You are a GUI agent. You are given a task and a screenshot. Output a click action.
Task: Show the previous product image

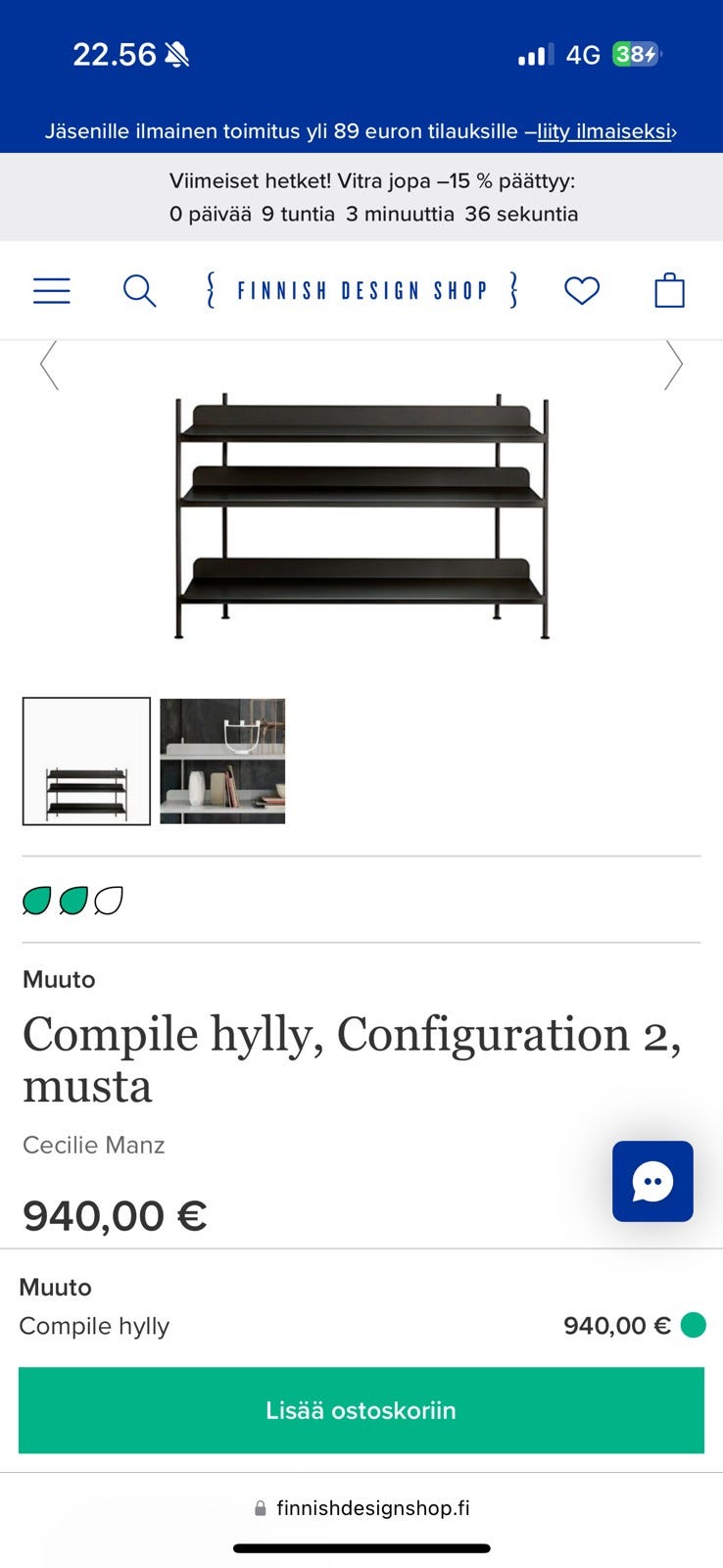point(49,366)
